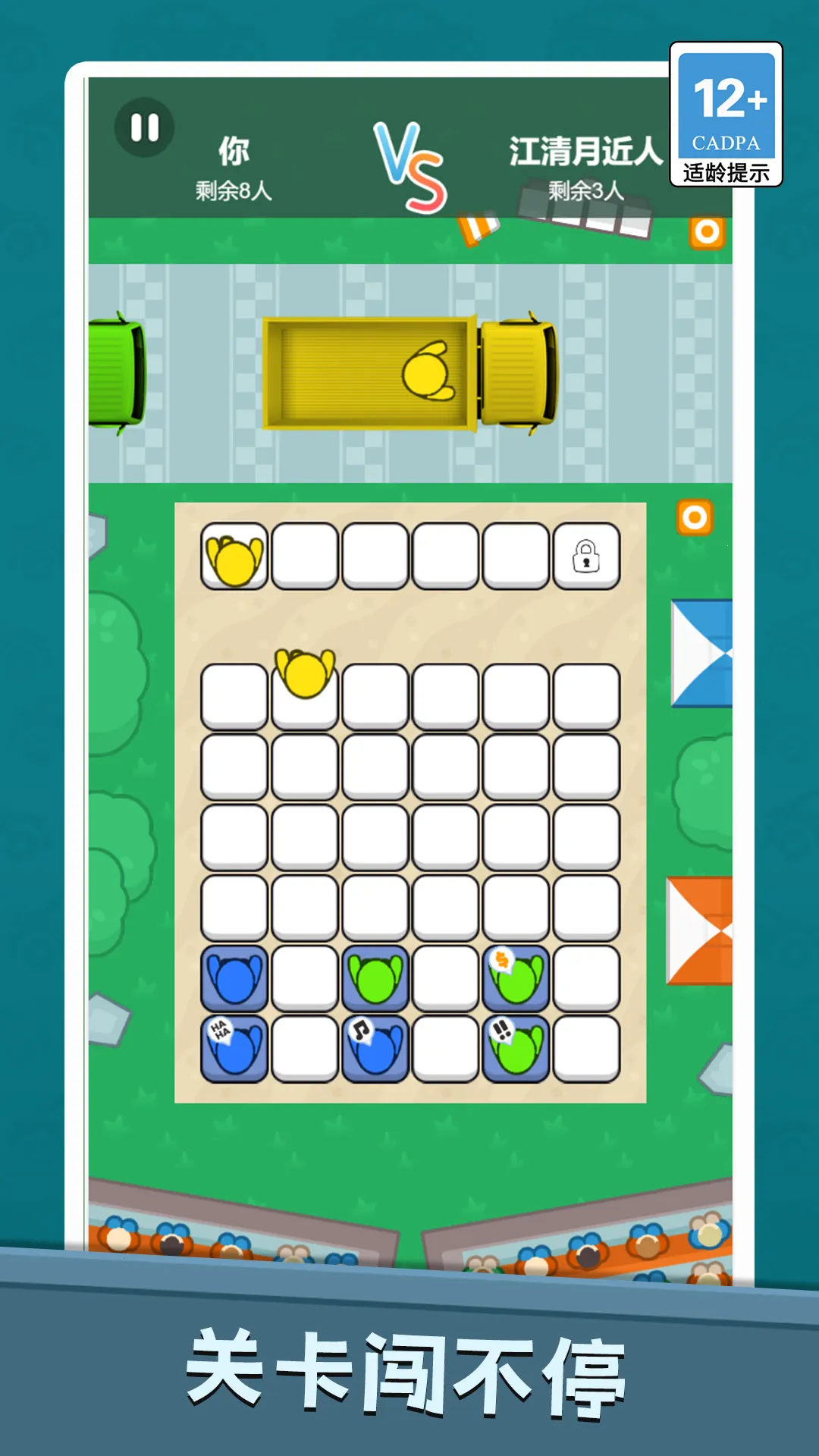Tap the green character with dollar sign bubble
Viewport: 819px width, 1456px height.
pos(516,980)
